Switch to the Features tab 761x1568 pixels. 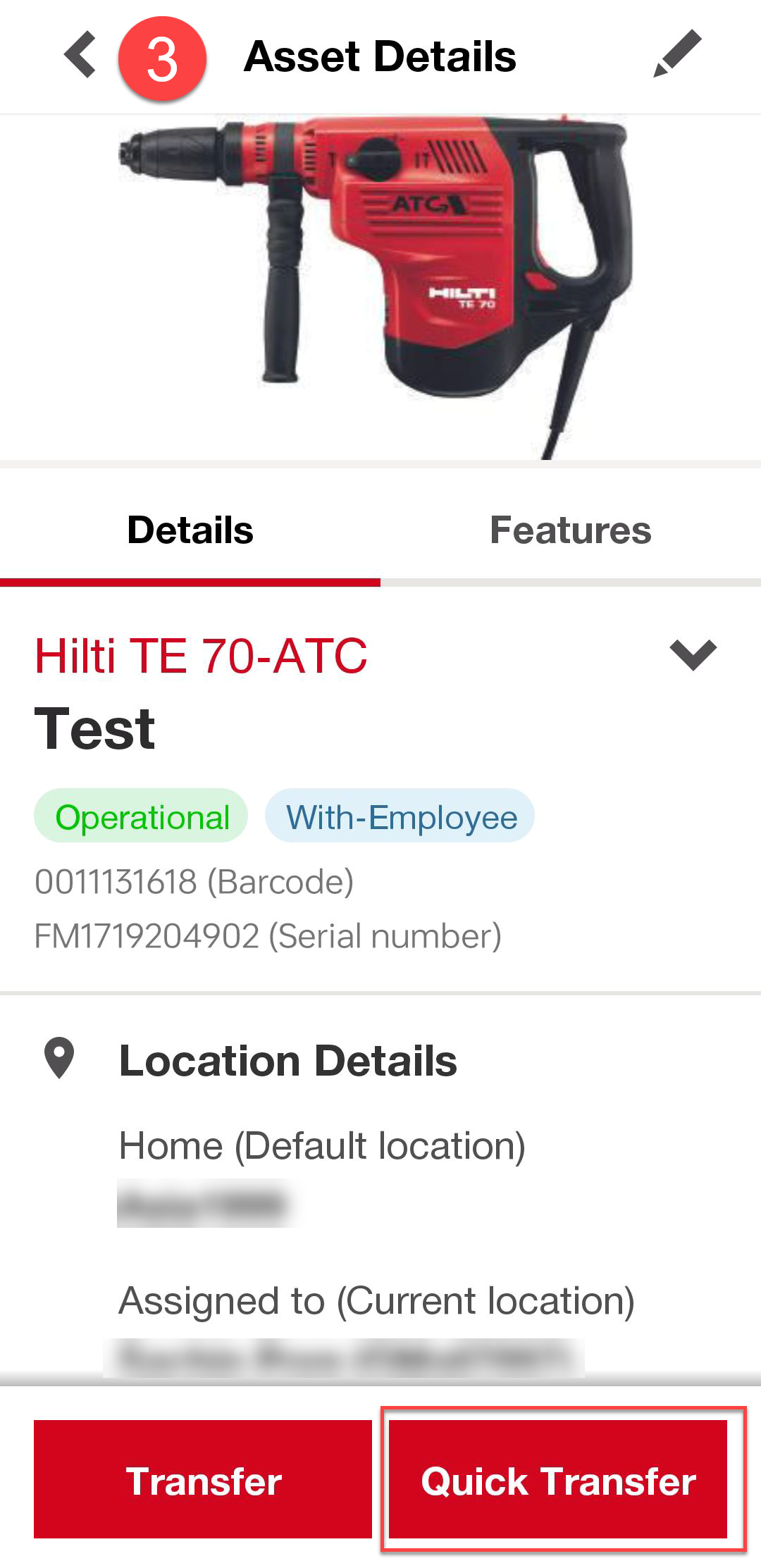(571, 530)
